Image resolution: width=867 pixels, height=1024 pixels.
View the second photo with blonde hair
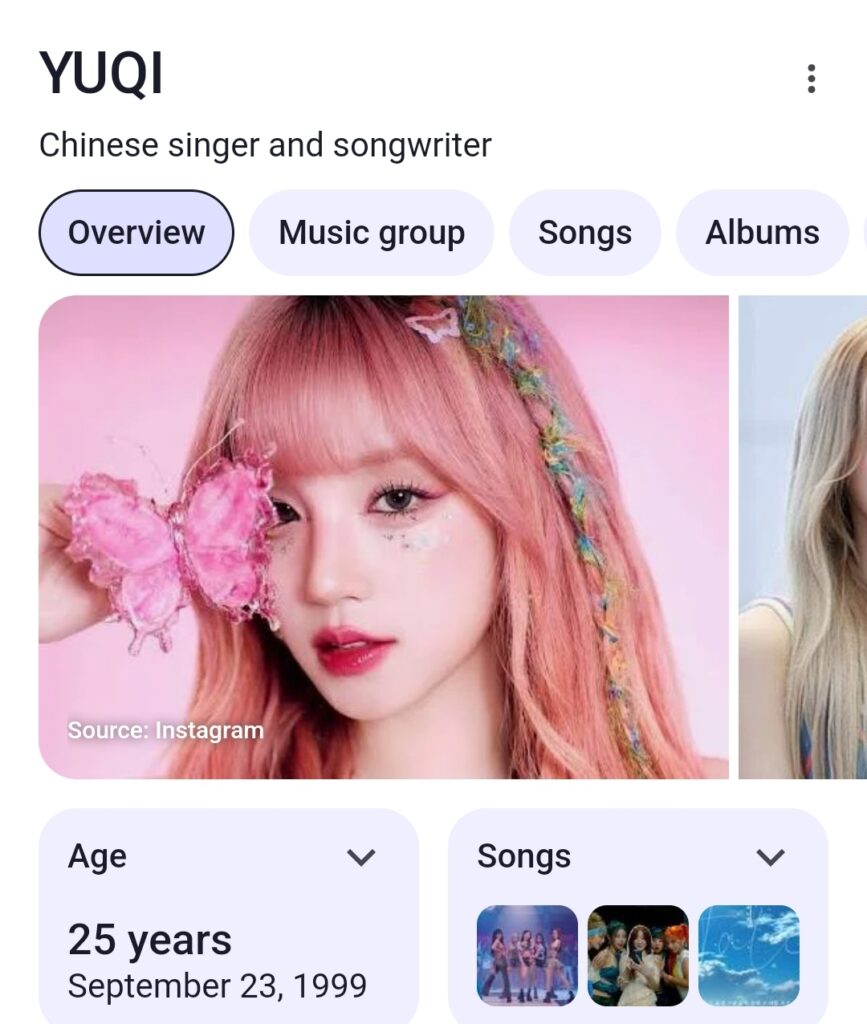[x=803, y=537]
